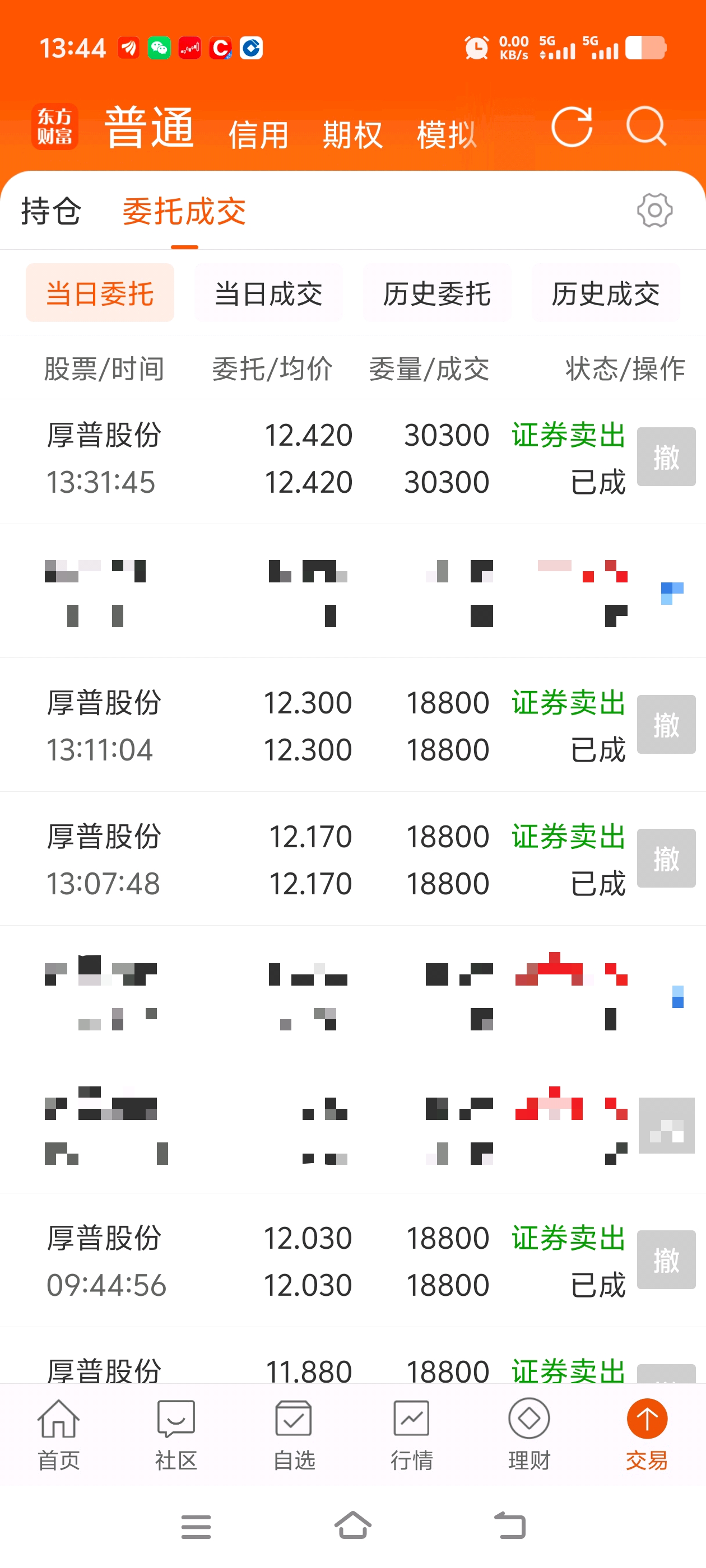
Task: Tap 撤 on the 13:07:48 order
Action: point(666,858)
